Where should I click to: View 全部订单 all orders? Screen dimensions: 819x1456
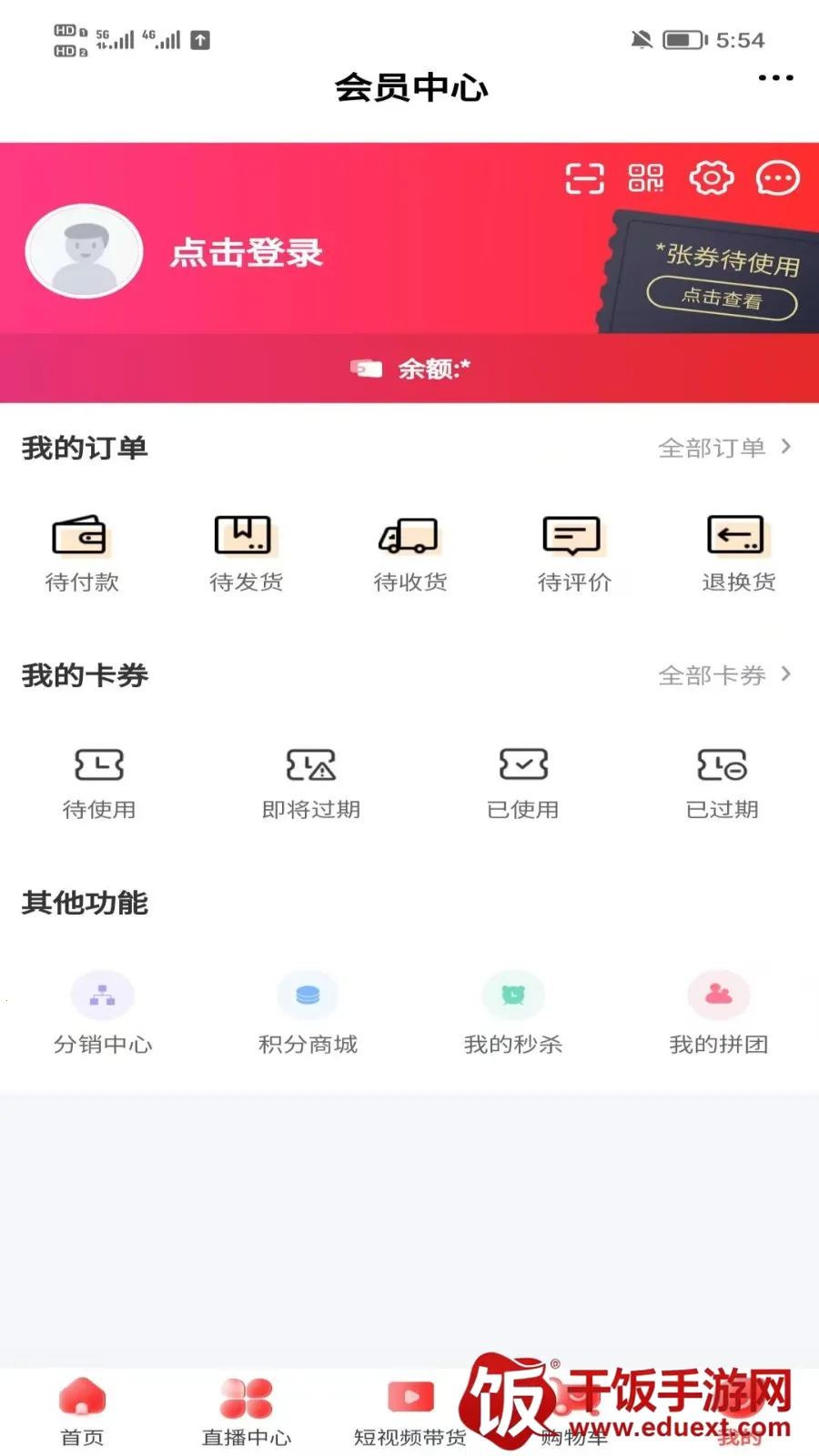click(724, 448)
